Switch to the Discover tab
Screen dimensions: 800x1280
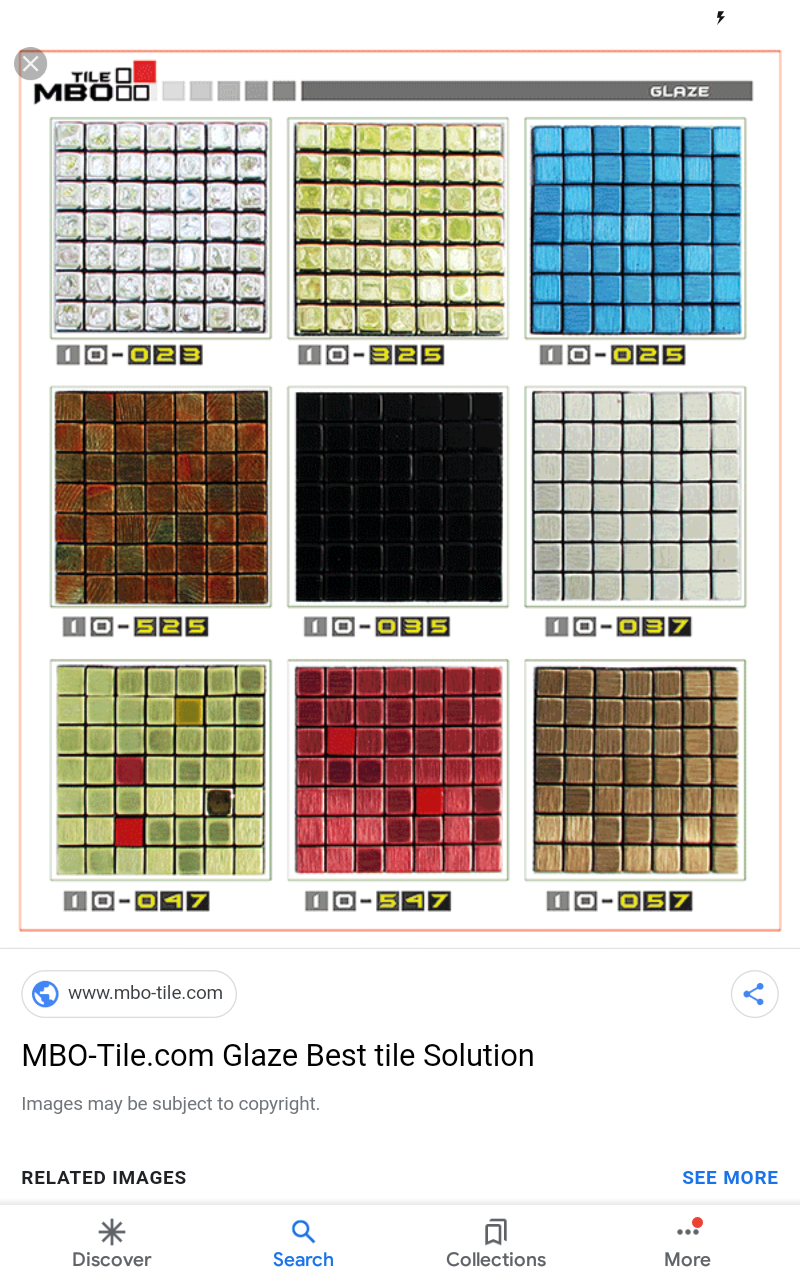tap(112, 1243)
